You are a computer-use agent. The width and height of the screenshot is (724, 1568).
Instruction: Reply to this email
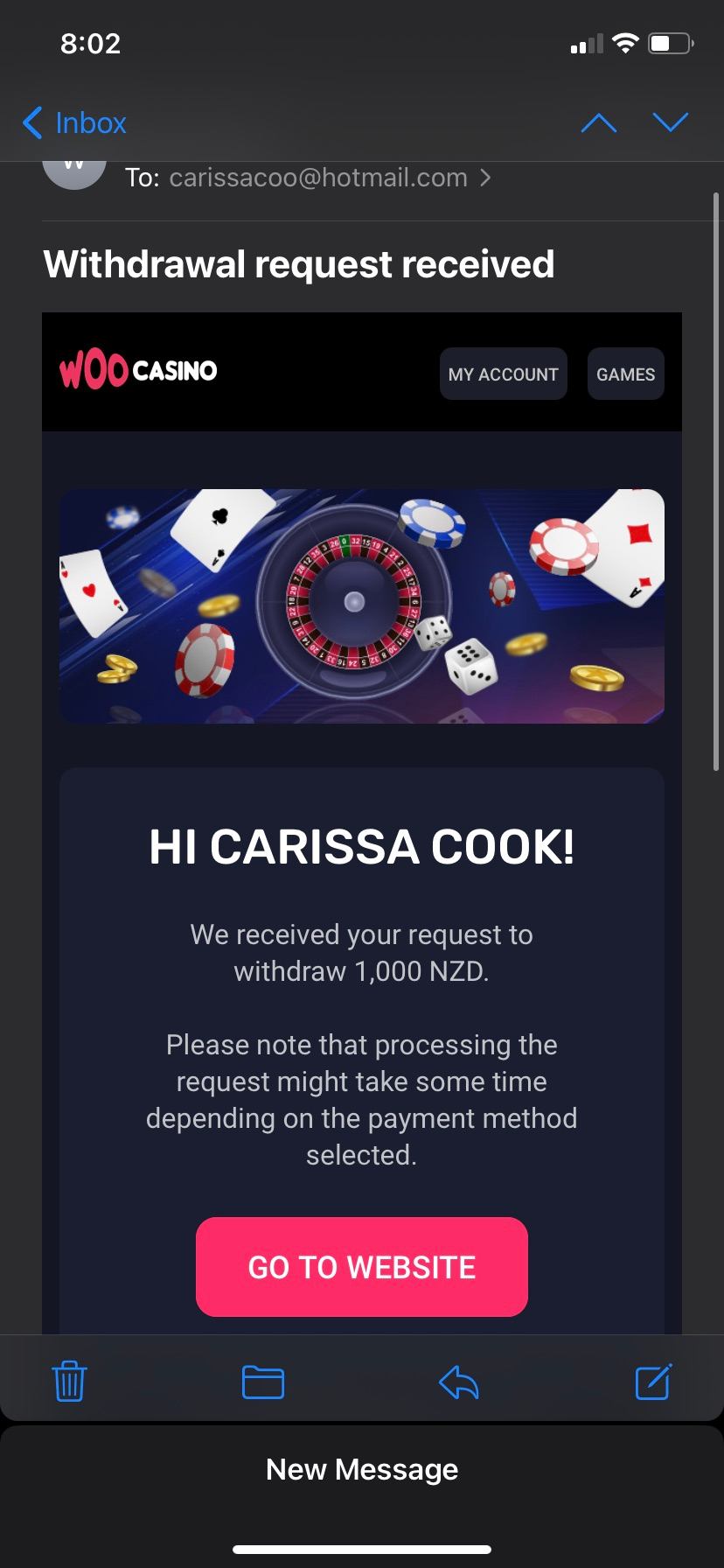click(458, 1382)
